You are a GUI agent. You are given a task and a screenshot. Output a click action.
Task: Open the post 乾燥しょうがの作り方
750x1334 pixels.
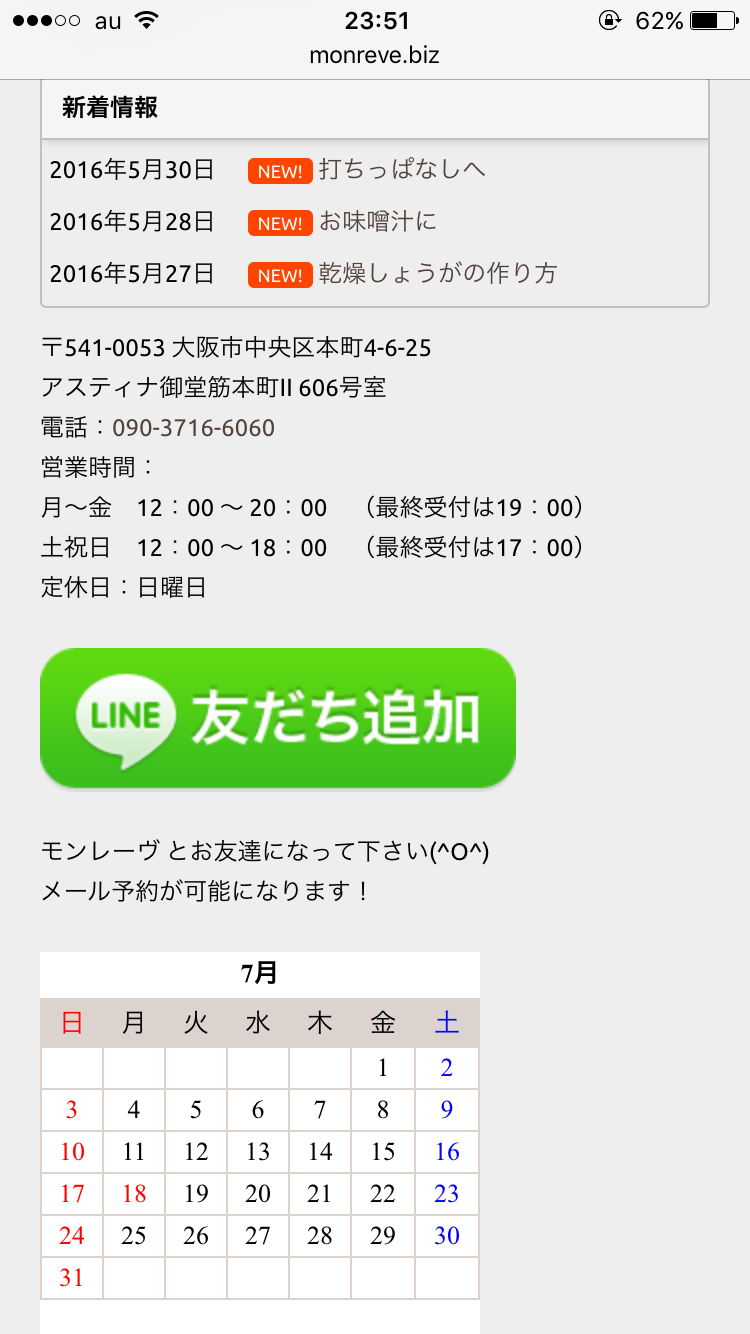pos(438,274)
